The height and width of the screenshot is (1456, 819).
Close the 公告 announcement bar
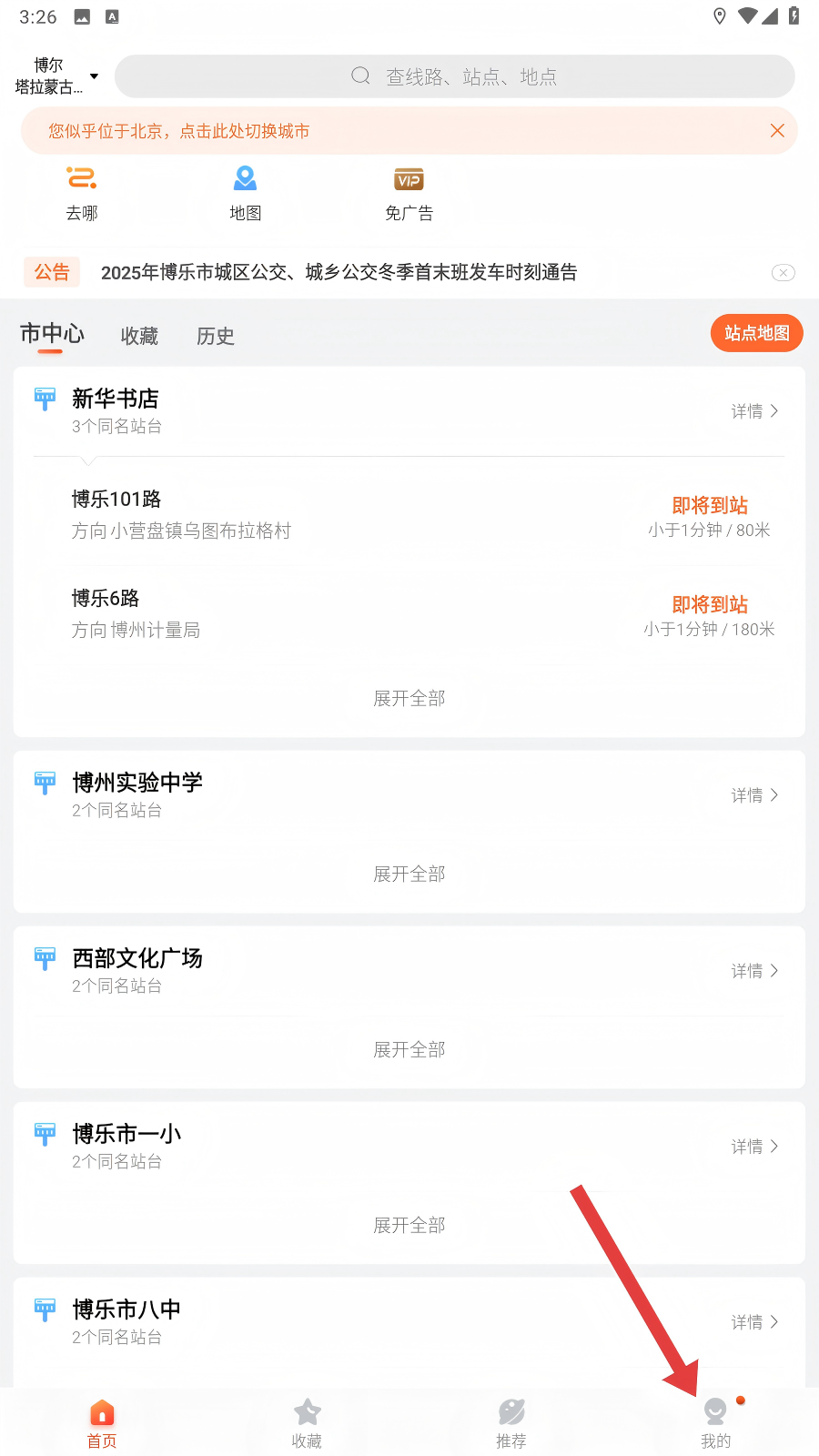(783, 273)
